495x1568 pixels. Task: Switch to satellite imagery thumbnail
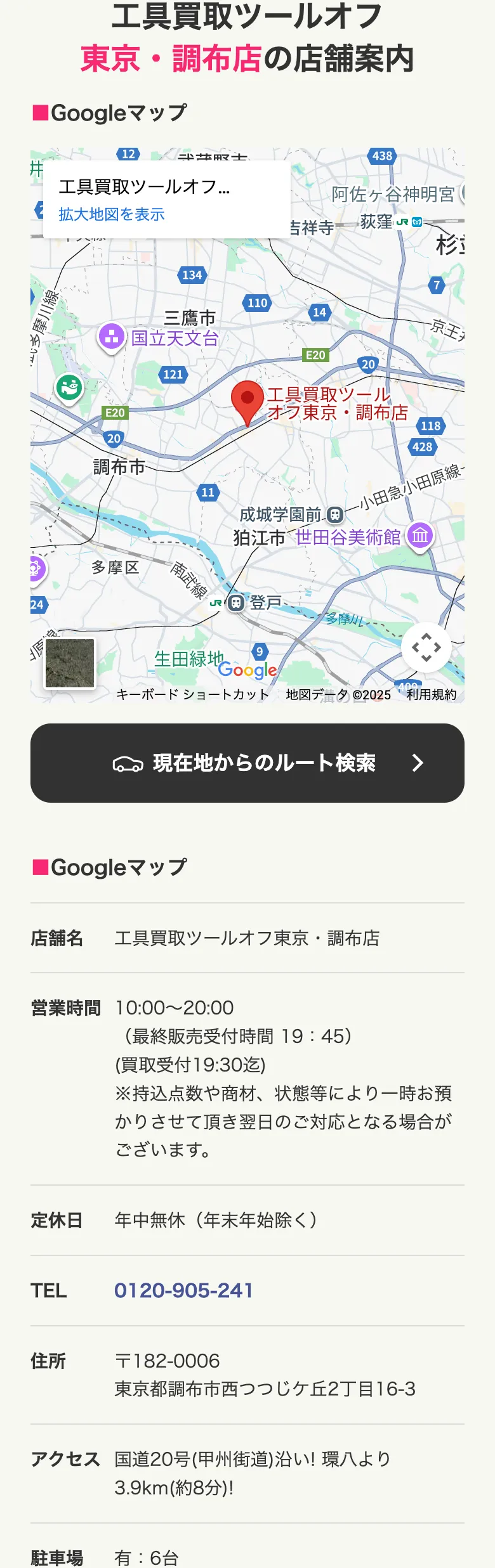click(x=70, y=663)
